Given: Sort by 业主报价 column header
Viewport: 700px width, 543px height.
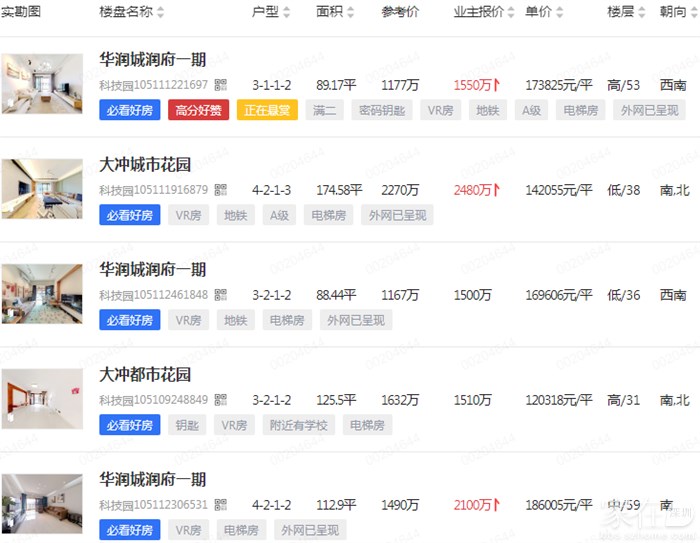Looking at the screenshot, I should (x=484, y=12).
